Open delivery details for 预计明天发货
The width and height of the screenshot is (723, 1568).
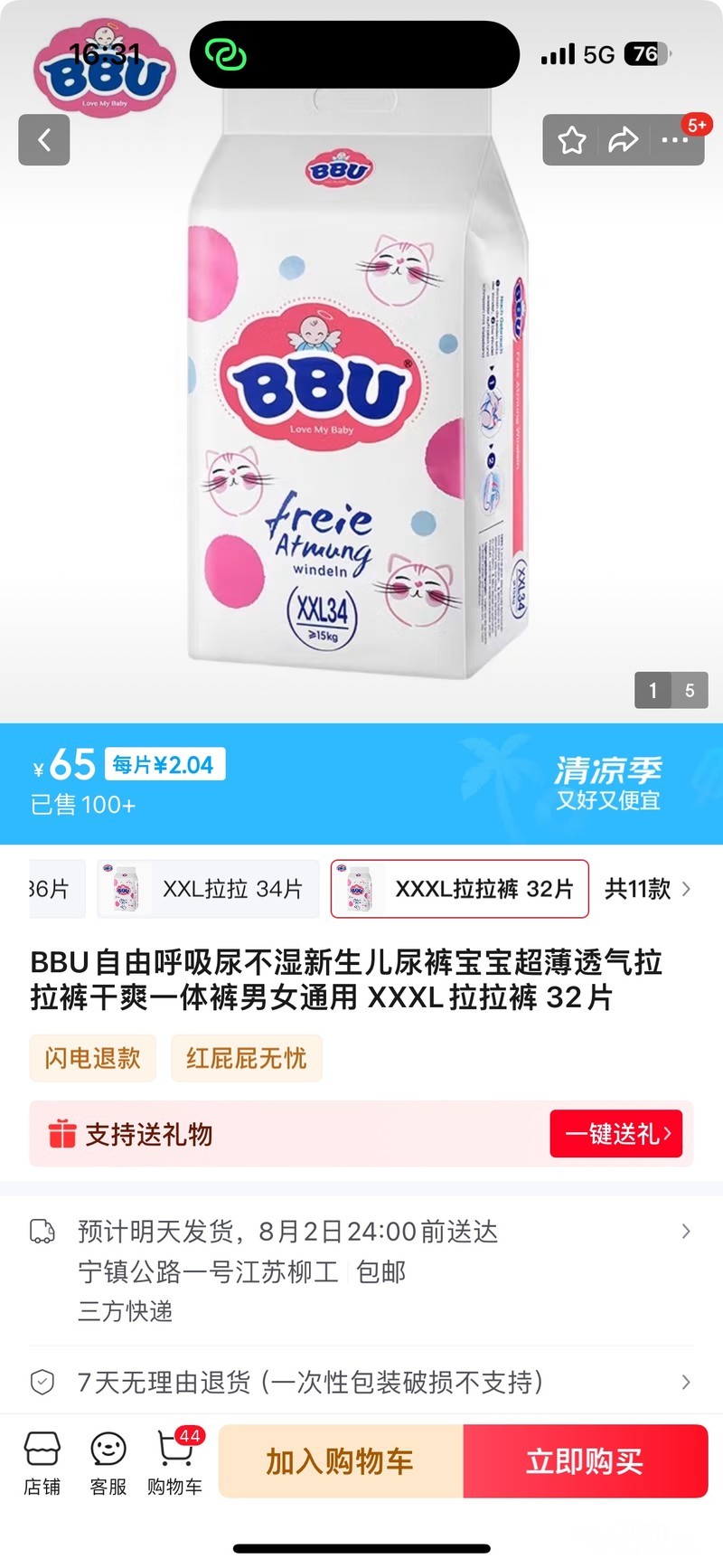click(x=361, y=1270)
